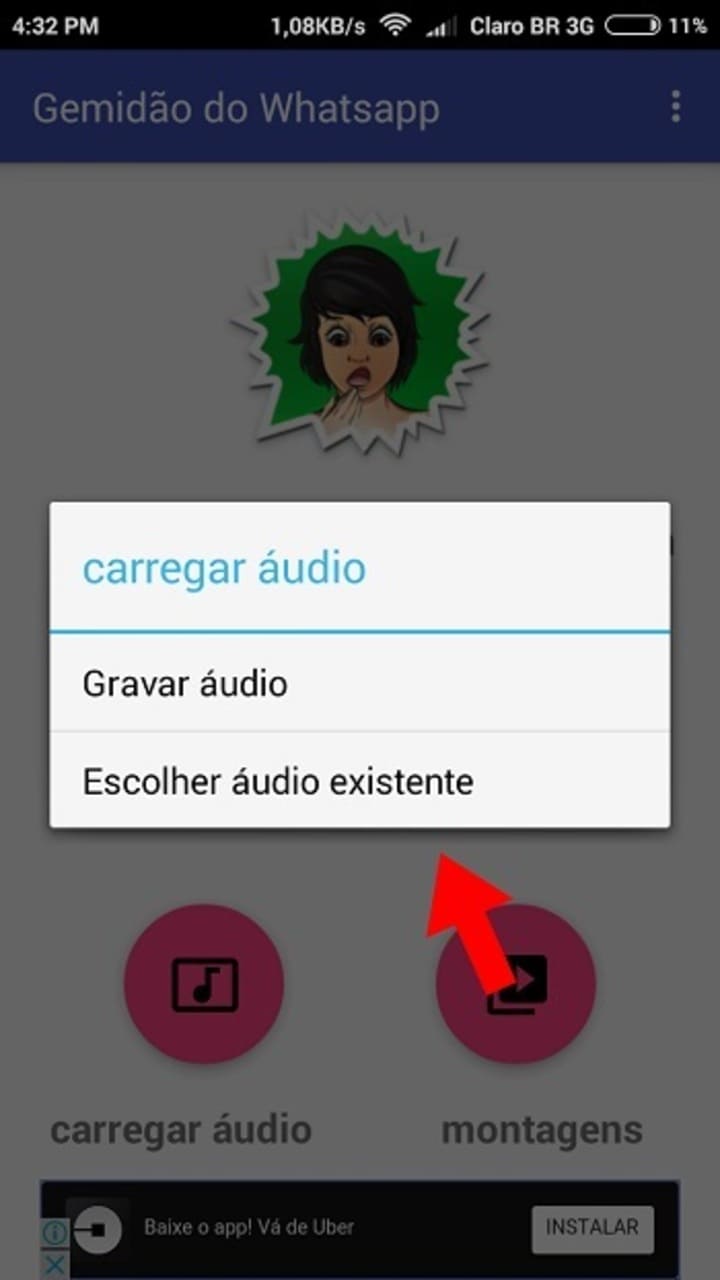Viewport: 720px width, 1280px height.
Task: Open the overflow menu
Action: click(x=676, y=106)
